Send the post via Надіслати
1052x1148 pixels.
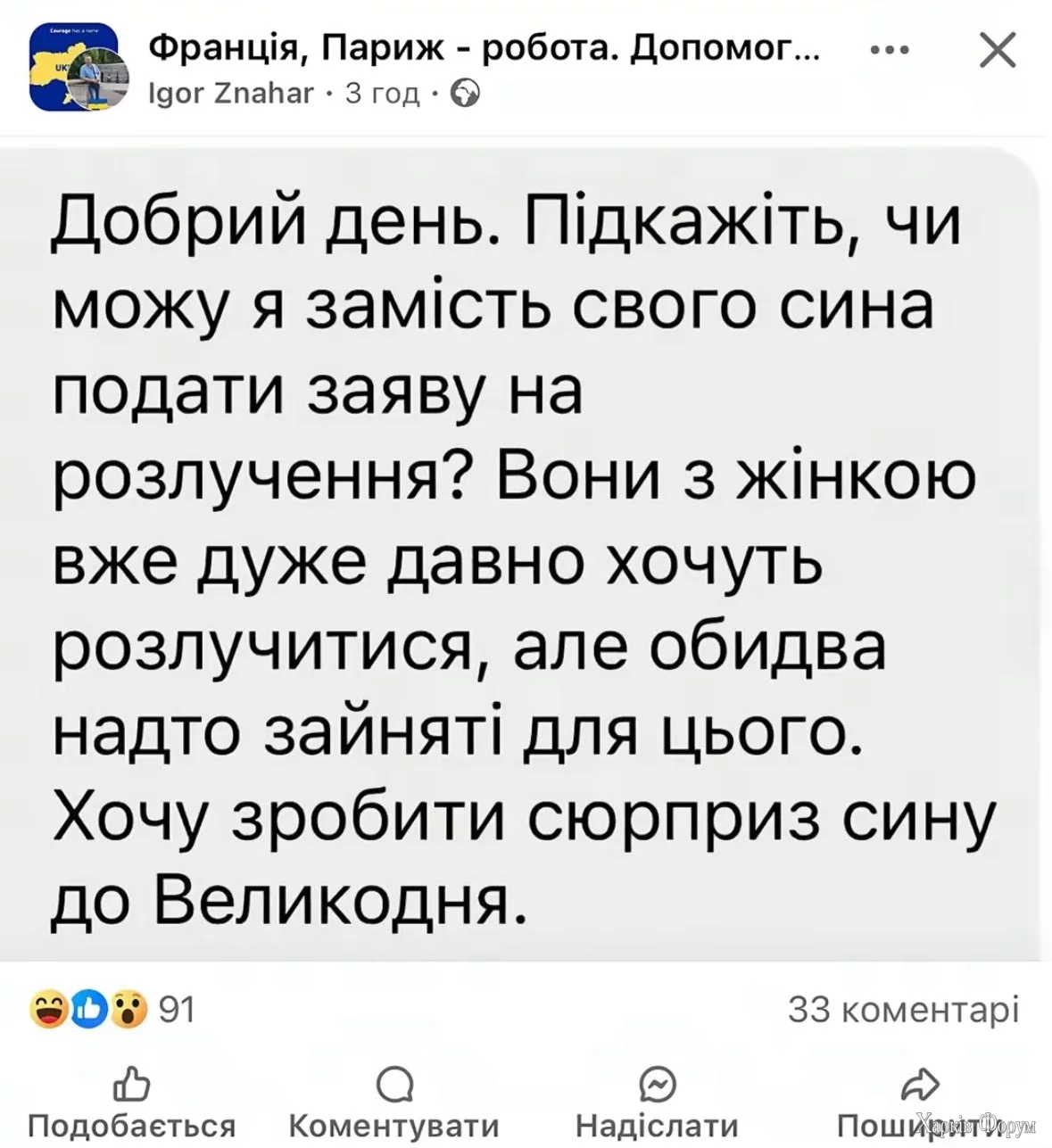click(x=658, y=1103)
